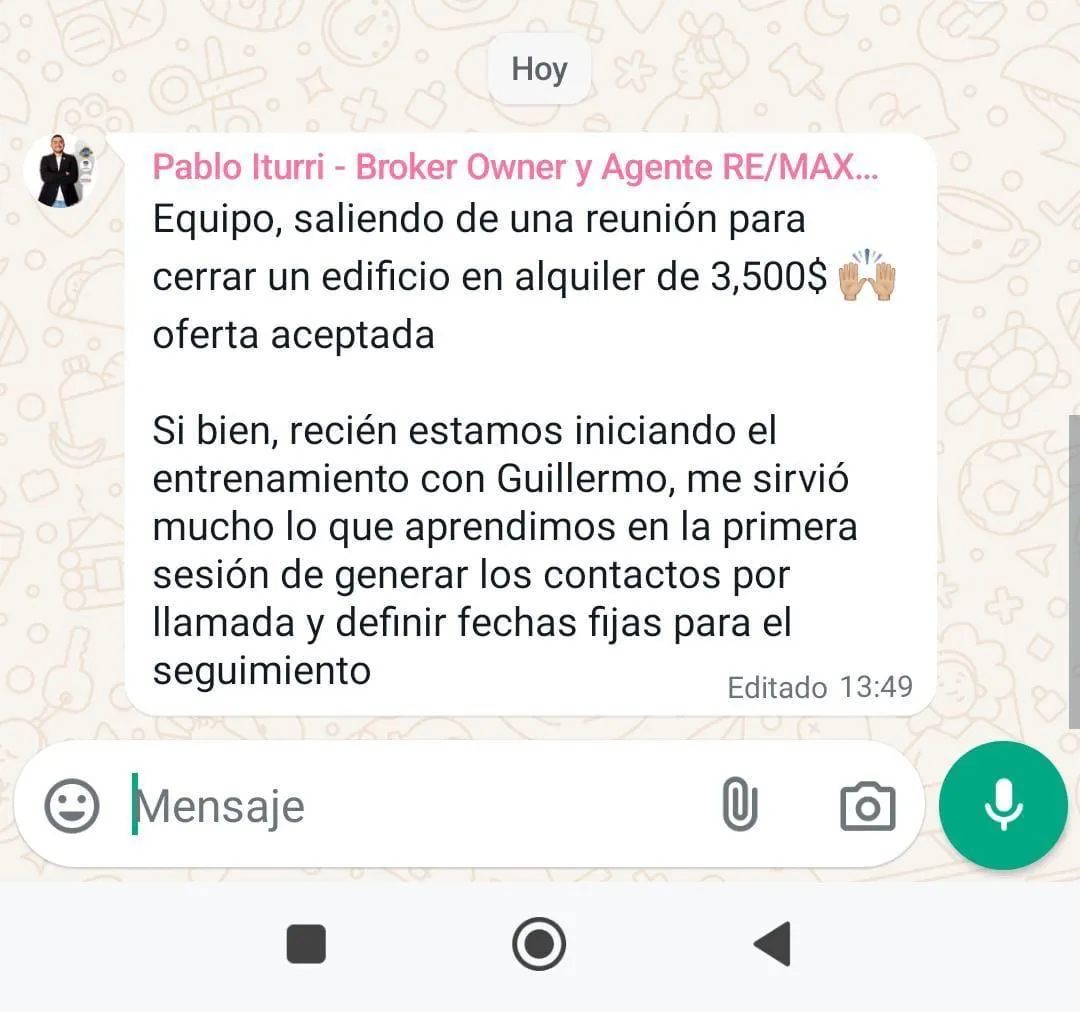Show recent apps with square button
Viewport: 1080px width, 1012px height.
click(306, 944)
